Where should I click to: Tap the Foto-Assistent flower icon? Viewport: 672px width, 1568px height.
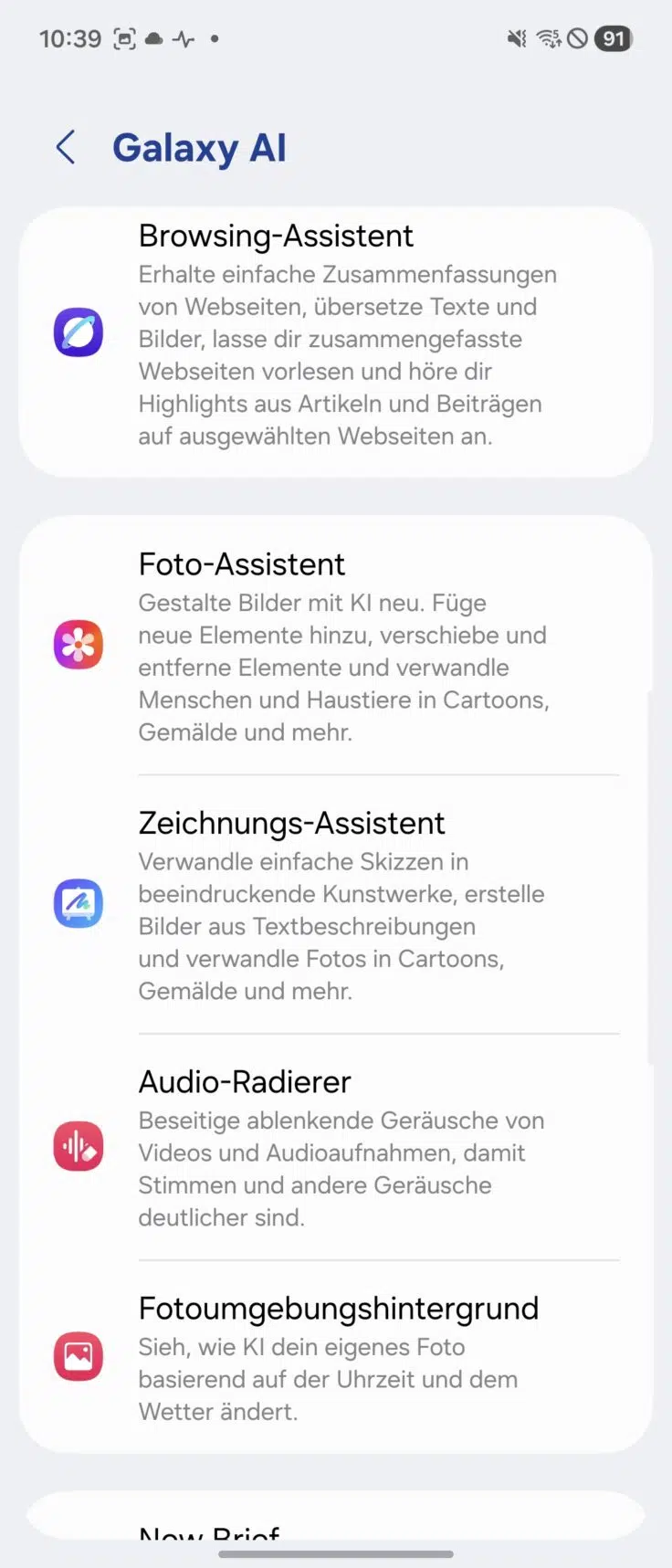point(79,645)
